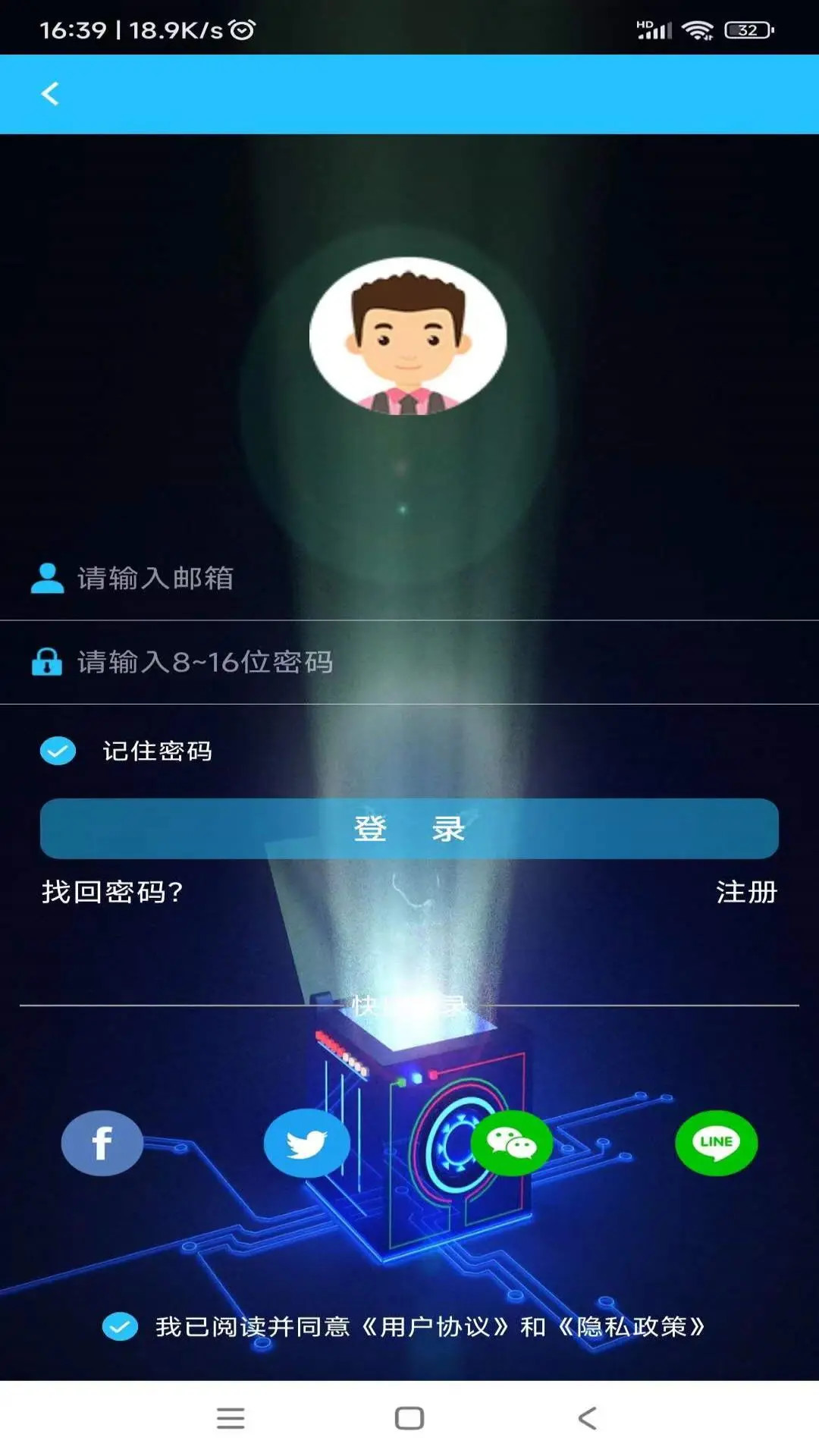The width and height of the screenshot is (819, 1456).
Task: Tap the email input field
Action: coord(409,579)
